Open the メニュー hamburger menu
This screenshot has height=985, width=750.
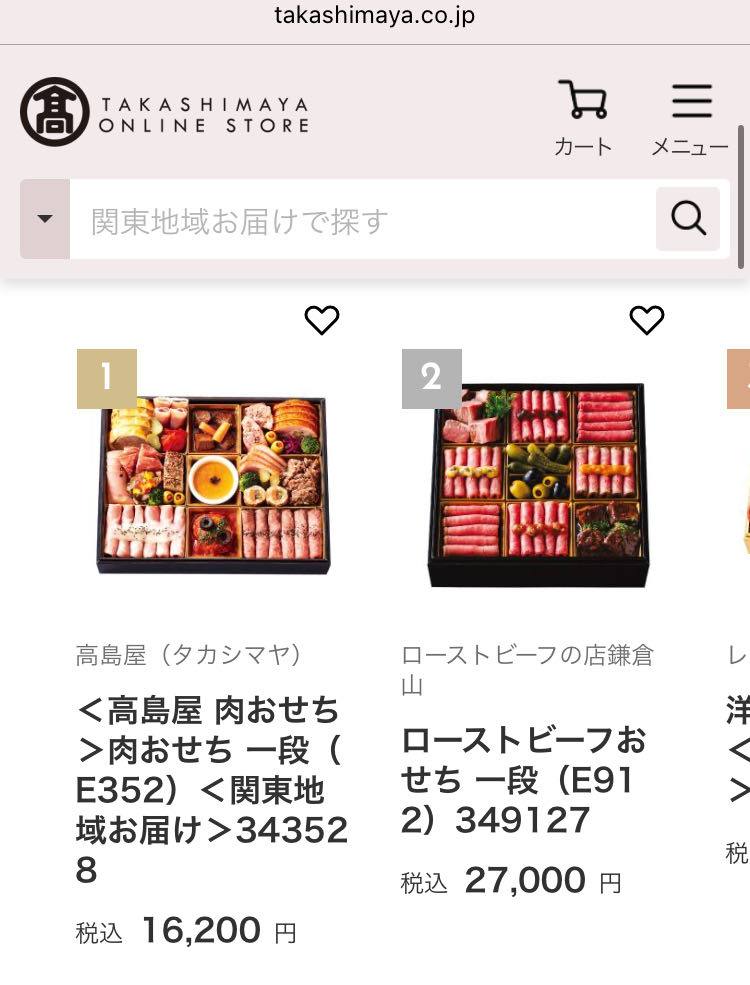pos(690,117)
